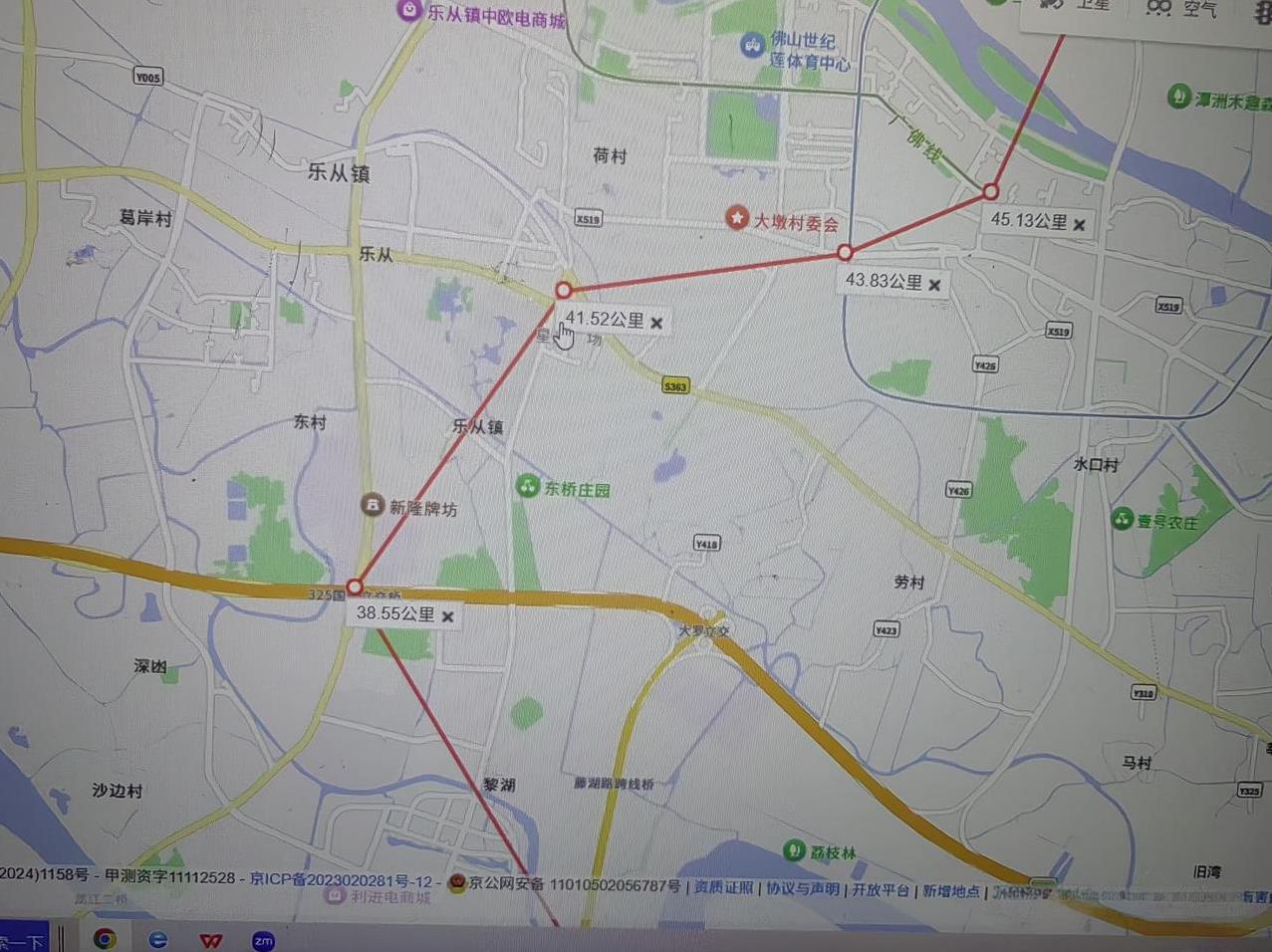Delete the 45.13公里 measurement point

coord(1079,225)
